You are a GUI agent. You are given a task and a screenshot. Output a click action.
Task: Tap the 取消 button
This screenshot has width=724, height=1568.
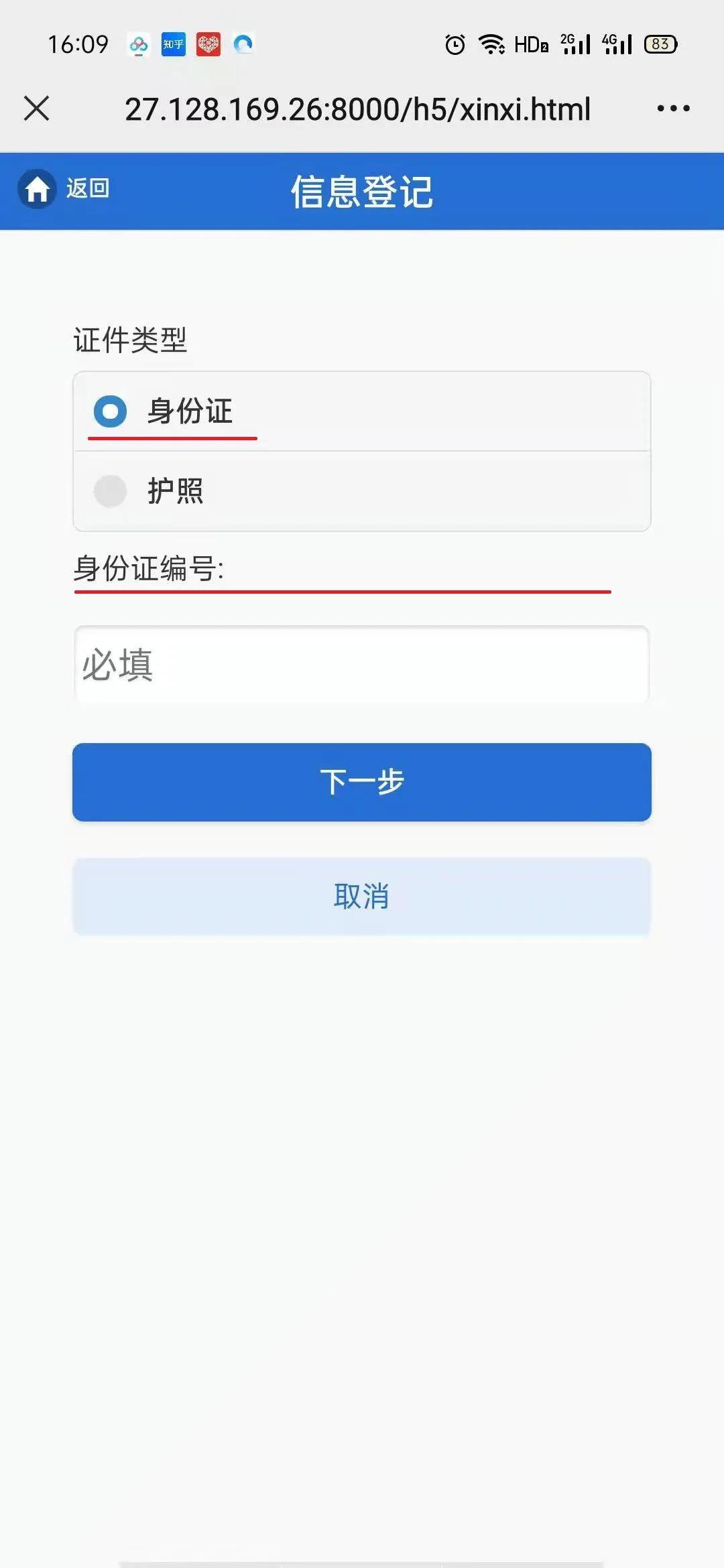362,896
